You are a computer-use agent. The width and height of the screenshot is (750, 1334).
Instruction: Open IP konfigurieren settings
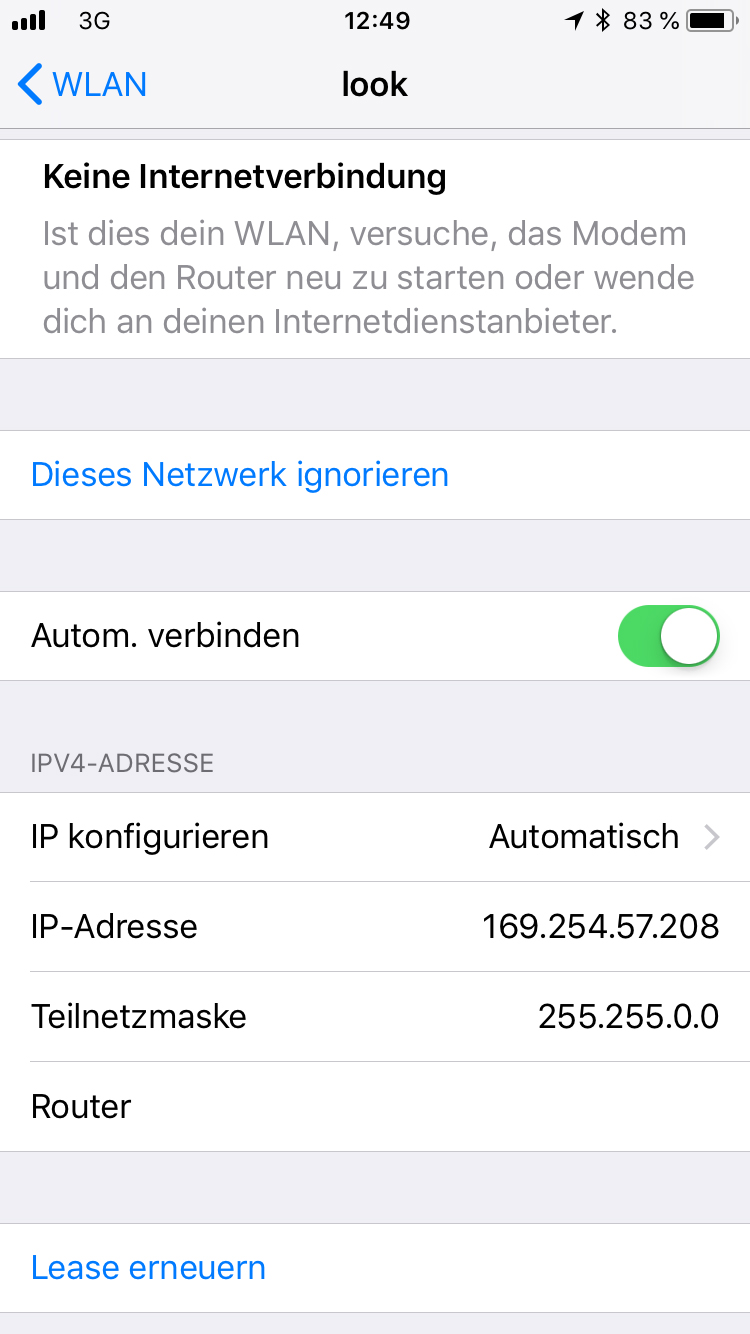click(375, 837)
